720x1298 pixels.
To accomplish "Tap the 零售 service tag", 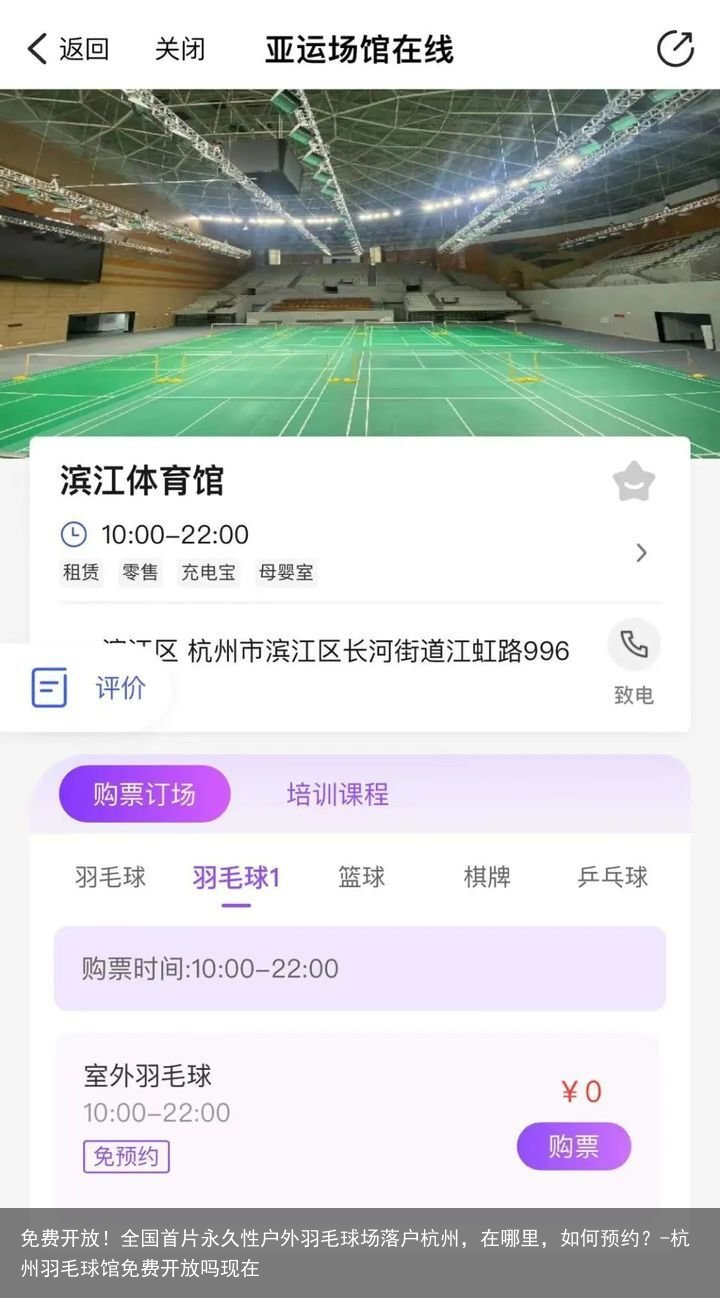I will coord(140,573).
